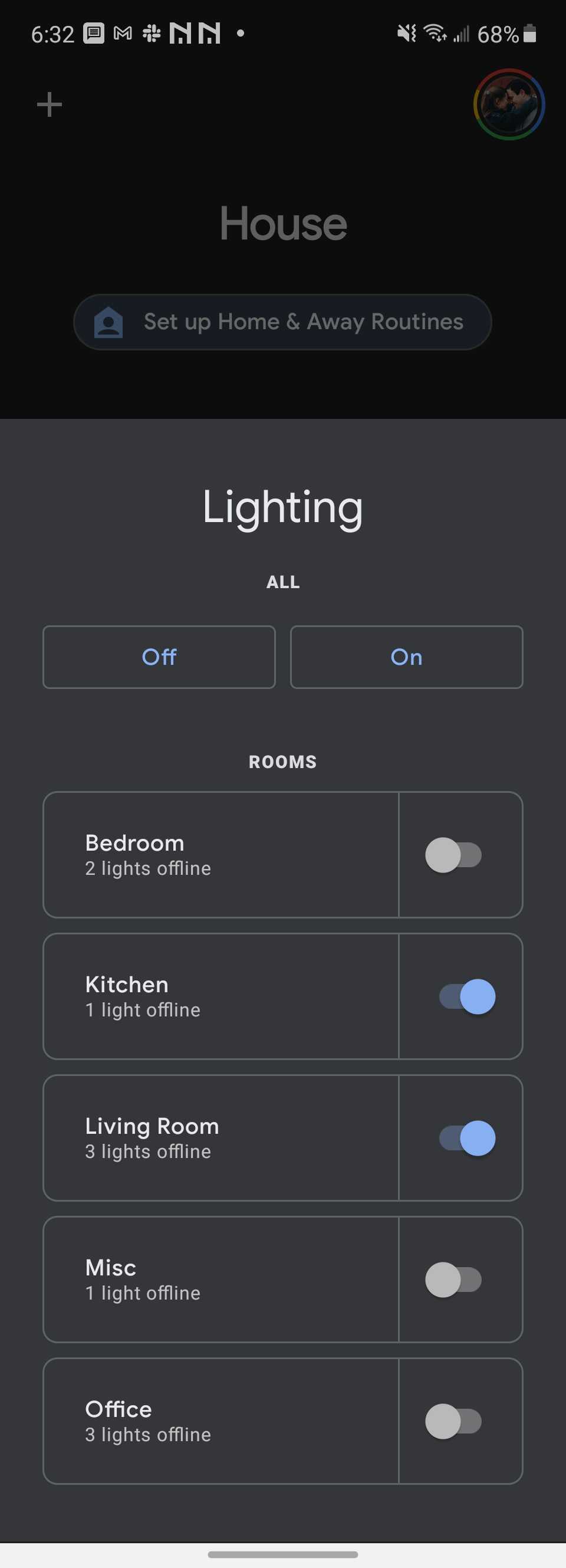This screenshot has height=1568, width=566.
Task: Tap the Gmail notification icon
Action: tap(122, 34)
